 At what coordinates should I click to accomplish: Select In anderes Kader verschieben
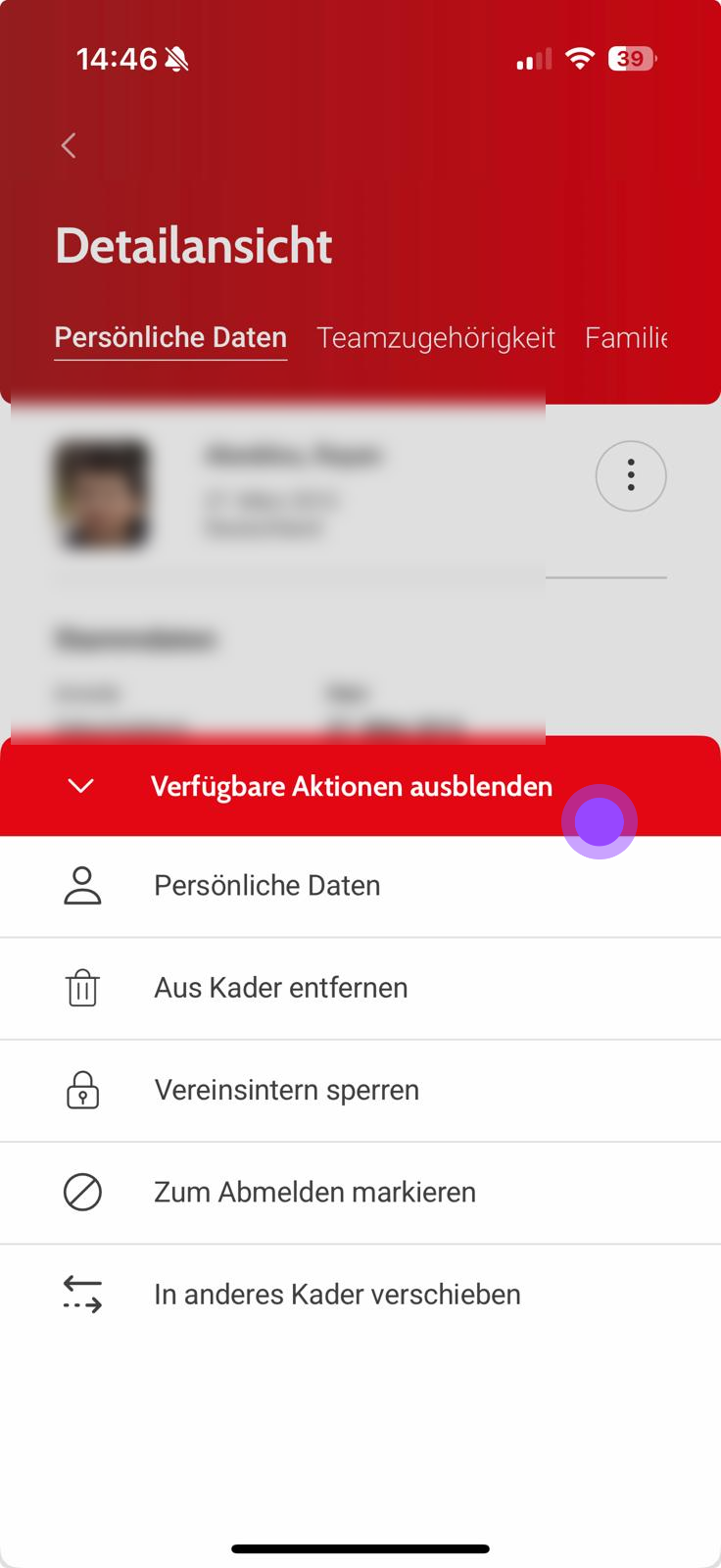[337, 1295]
